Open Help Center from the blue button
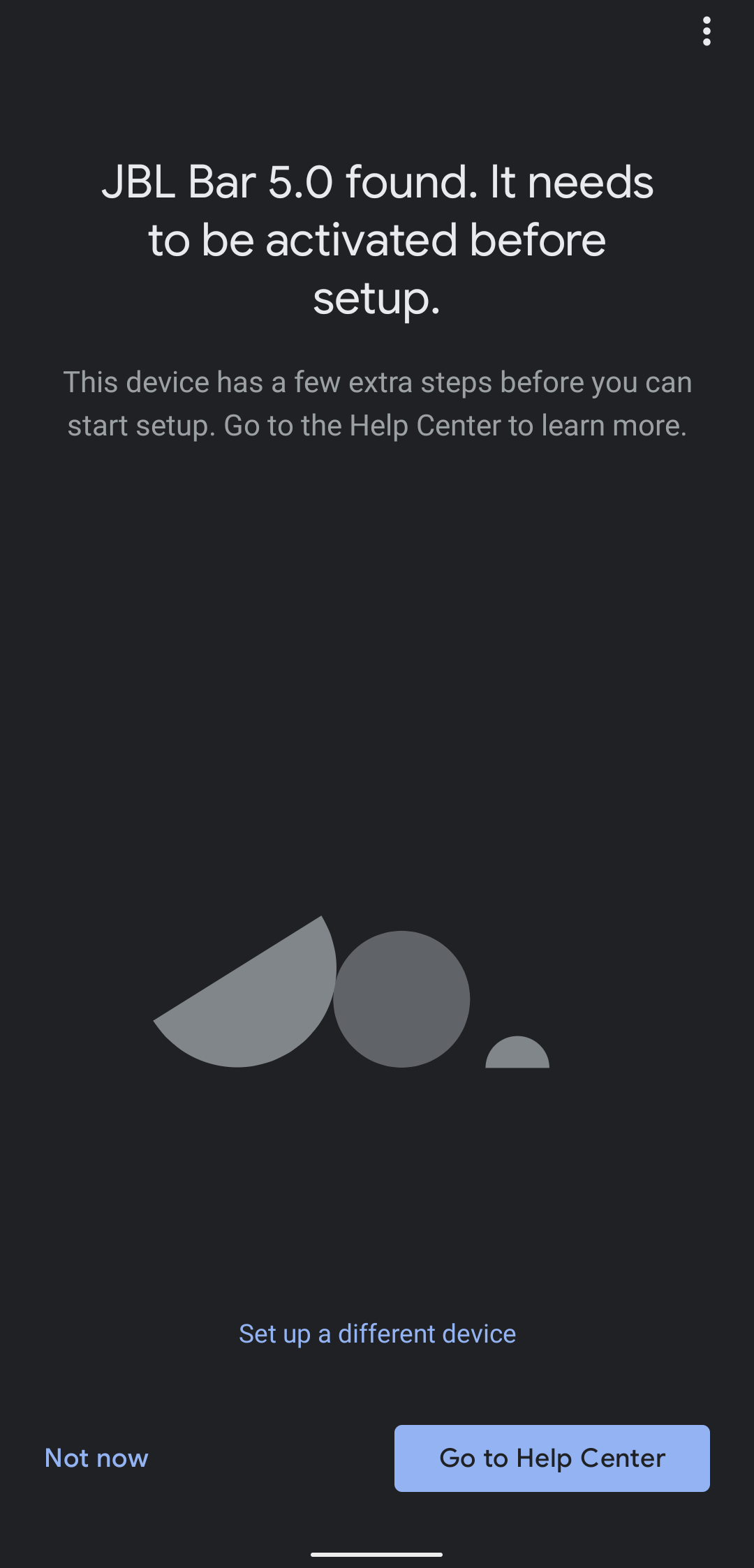 click(x=551, y=1458)
